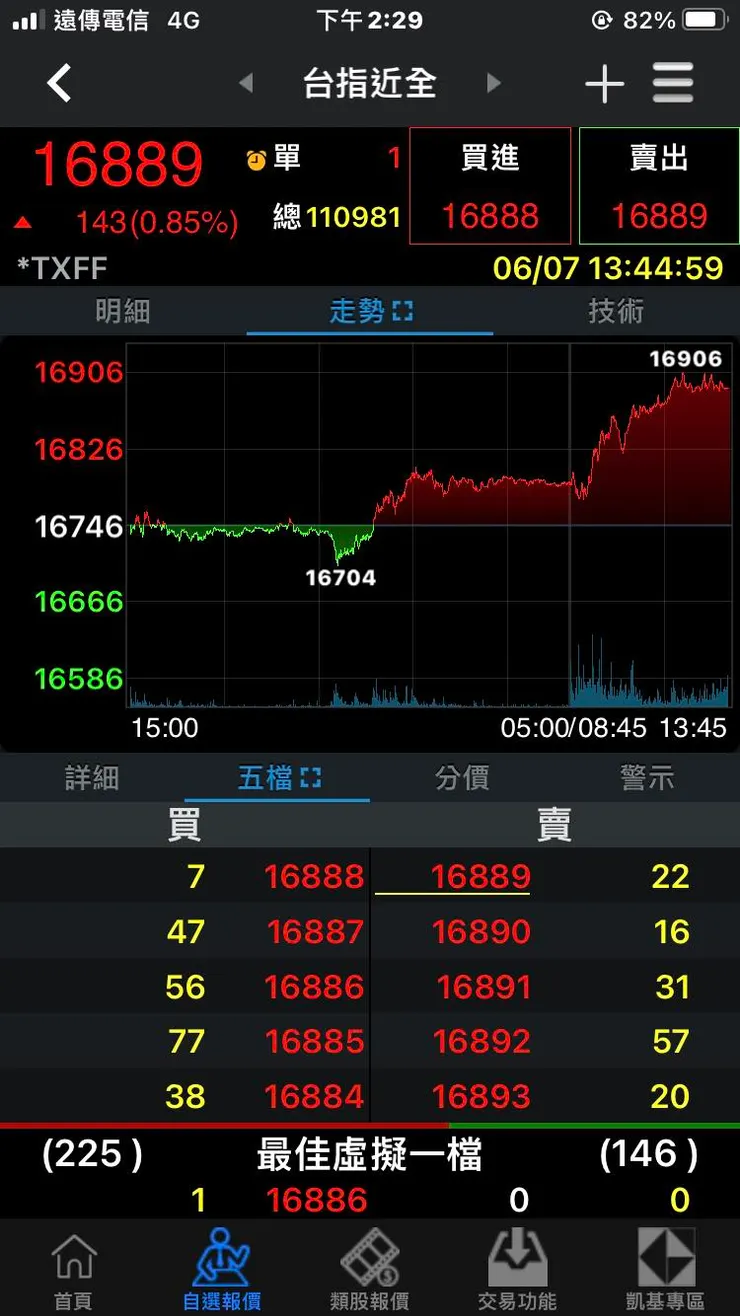The image size is (740, 1316).
Task: Open 首頁 home in bottom navigation
Action: pos(74,1268)
